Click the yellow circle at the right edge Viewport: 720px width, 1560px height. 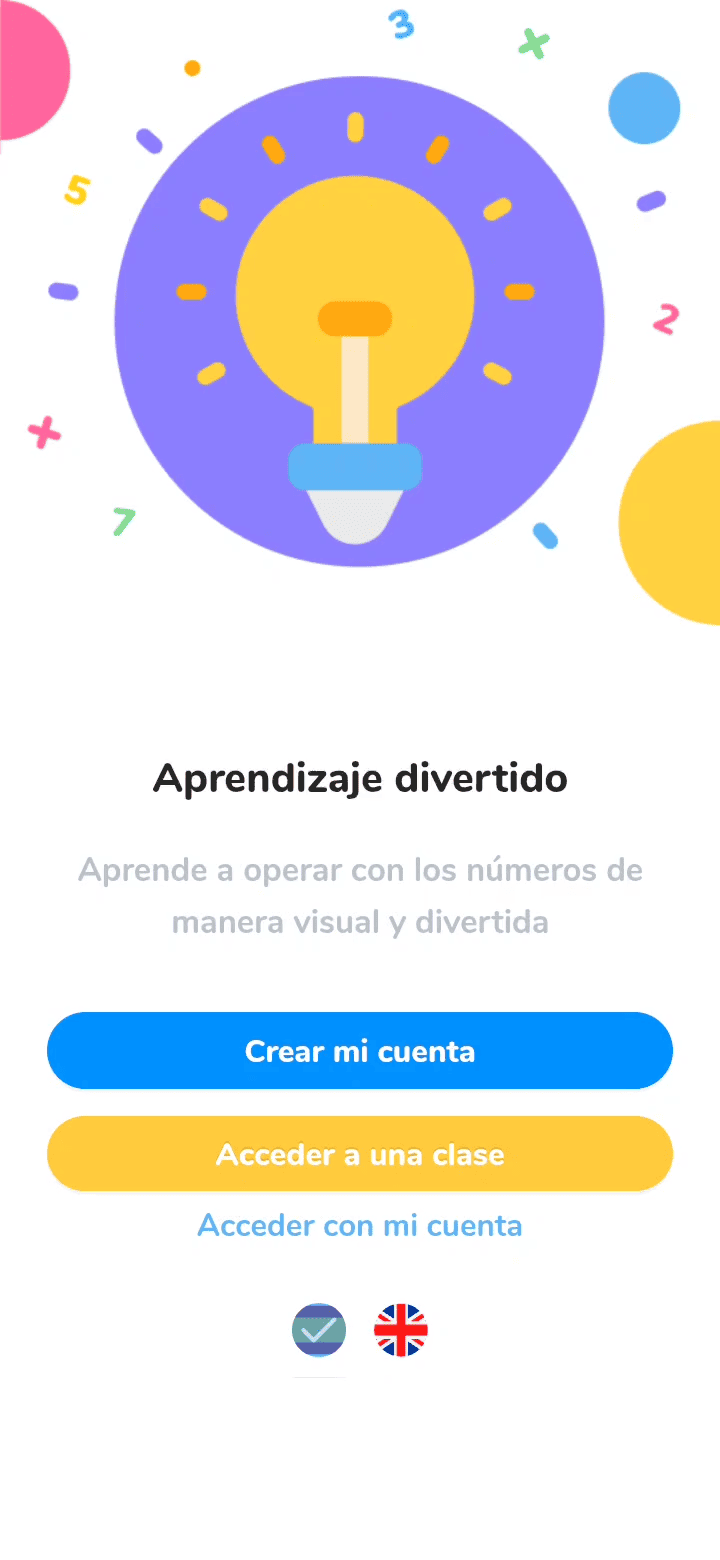point(690,520)
